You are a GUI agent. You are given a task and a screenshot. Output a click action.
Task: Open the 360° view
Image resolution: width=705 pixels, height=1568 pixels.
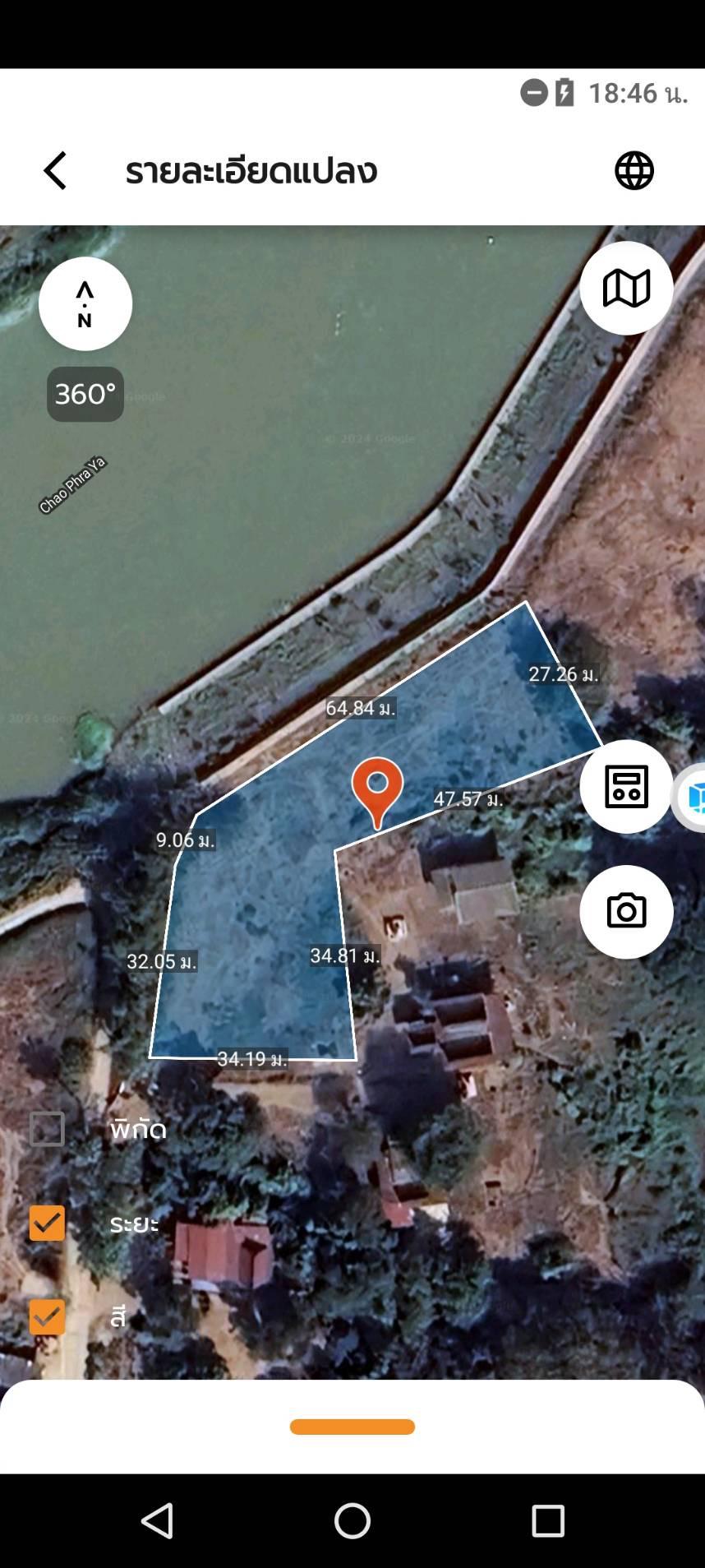tap(85, 395)
